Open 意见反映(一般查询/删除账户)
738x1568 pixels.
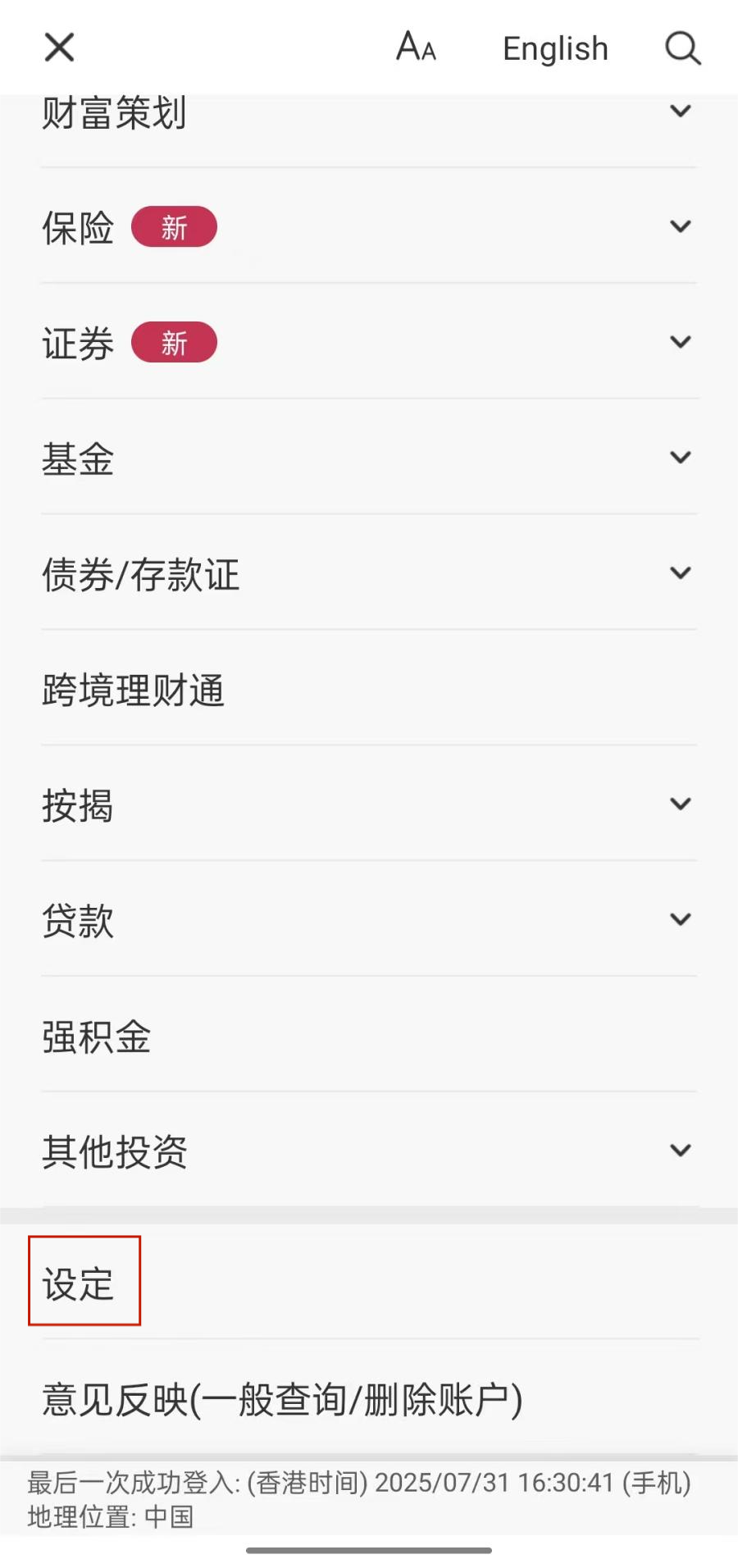(x=282, y=1399)
